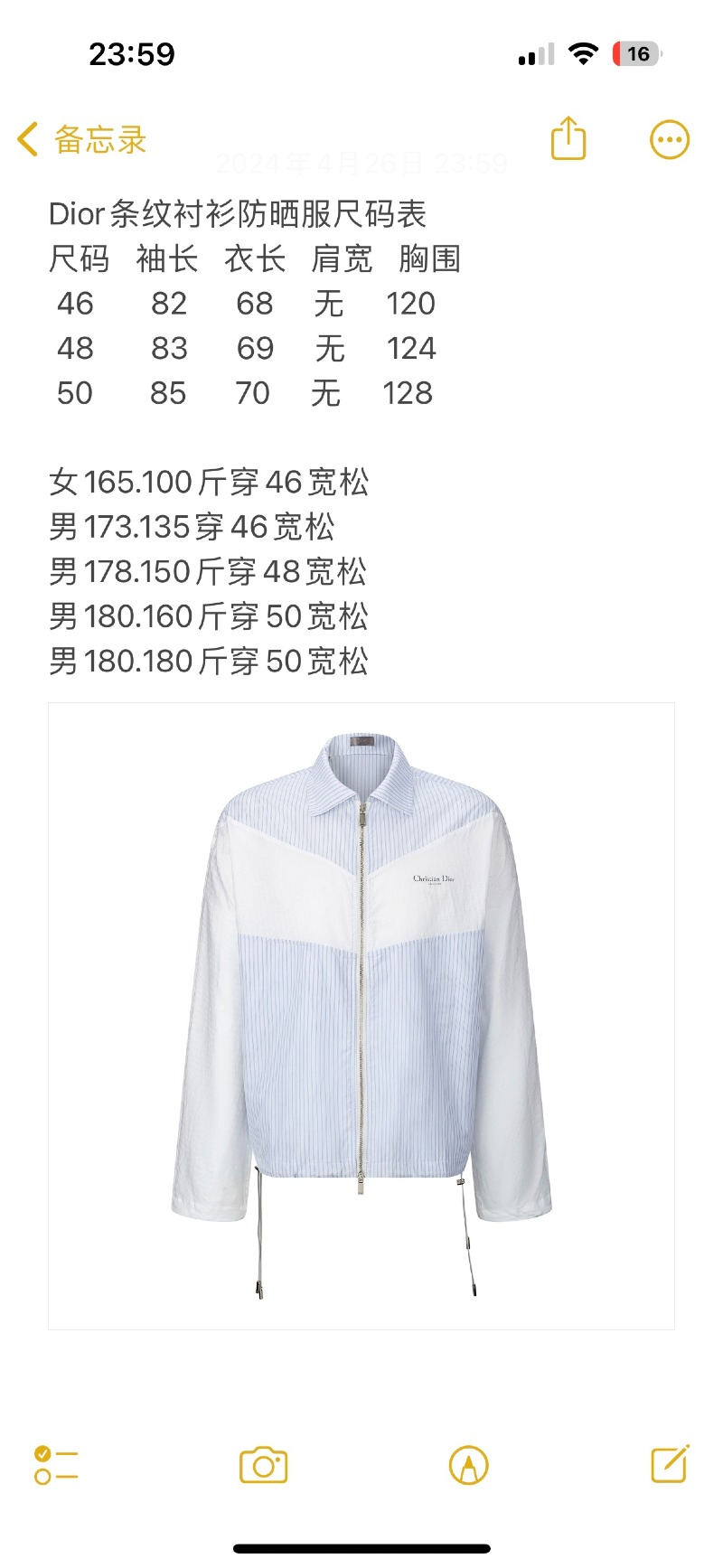The width and height of the screenshot is (723, 1568).
Task: Share this note
Action: [568, 139]
